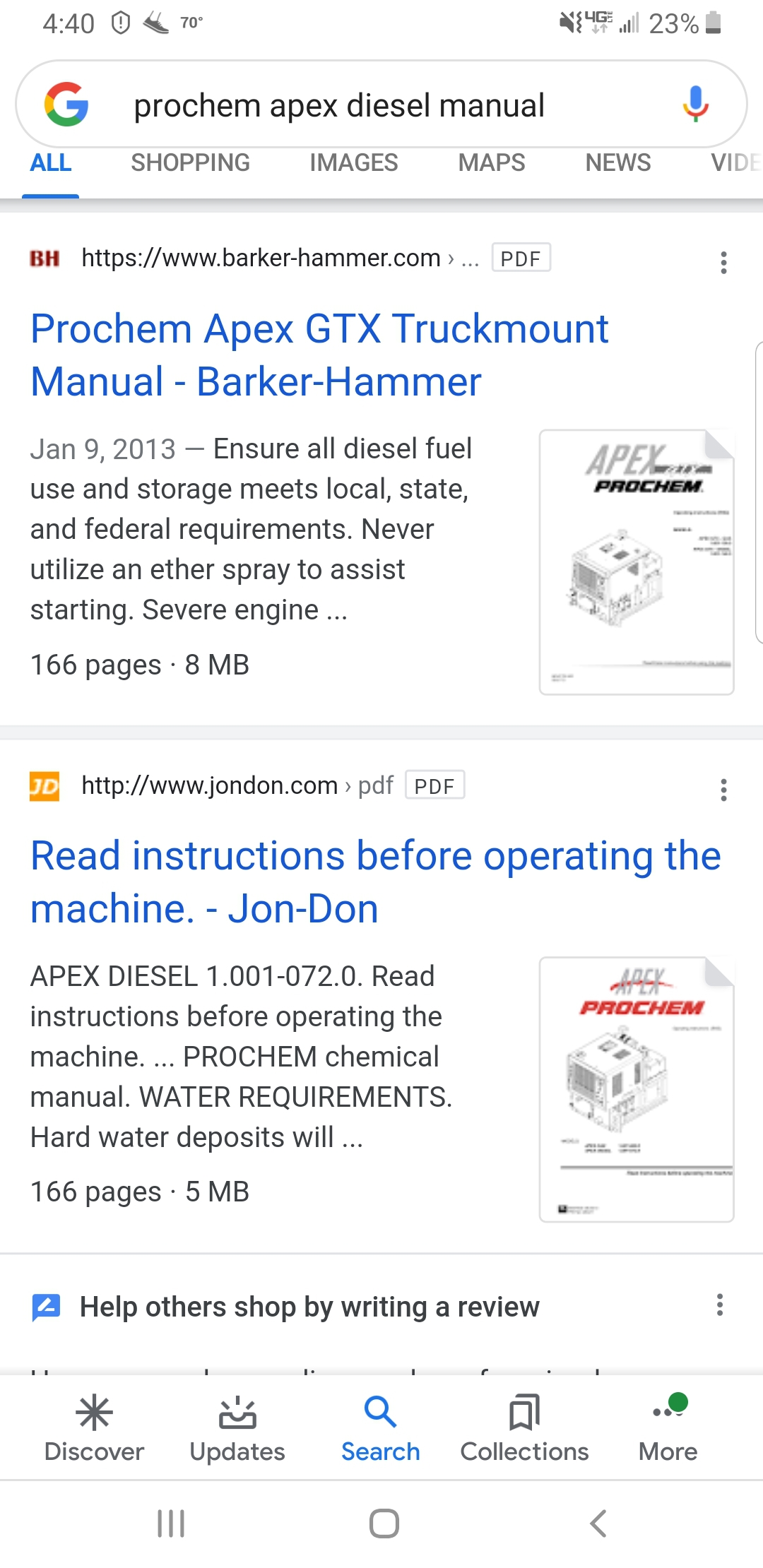Go to the Discover tab
This screenshot has height=1568, width=763.
click(x=94, y=1428)
